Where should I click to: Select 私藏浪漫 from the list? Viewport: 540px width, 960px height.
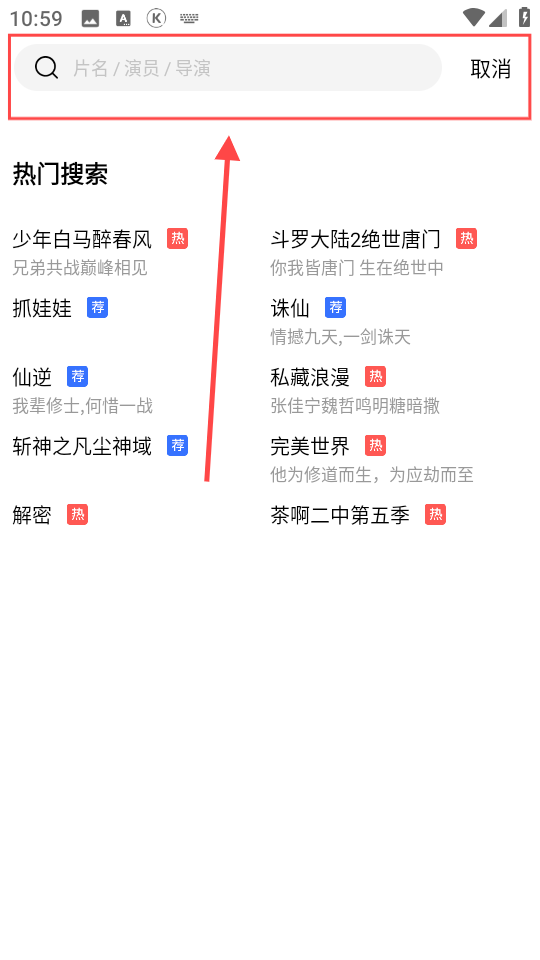click(x=310, y=377)
